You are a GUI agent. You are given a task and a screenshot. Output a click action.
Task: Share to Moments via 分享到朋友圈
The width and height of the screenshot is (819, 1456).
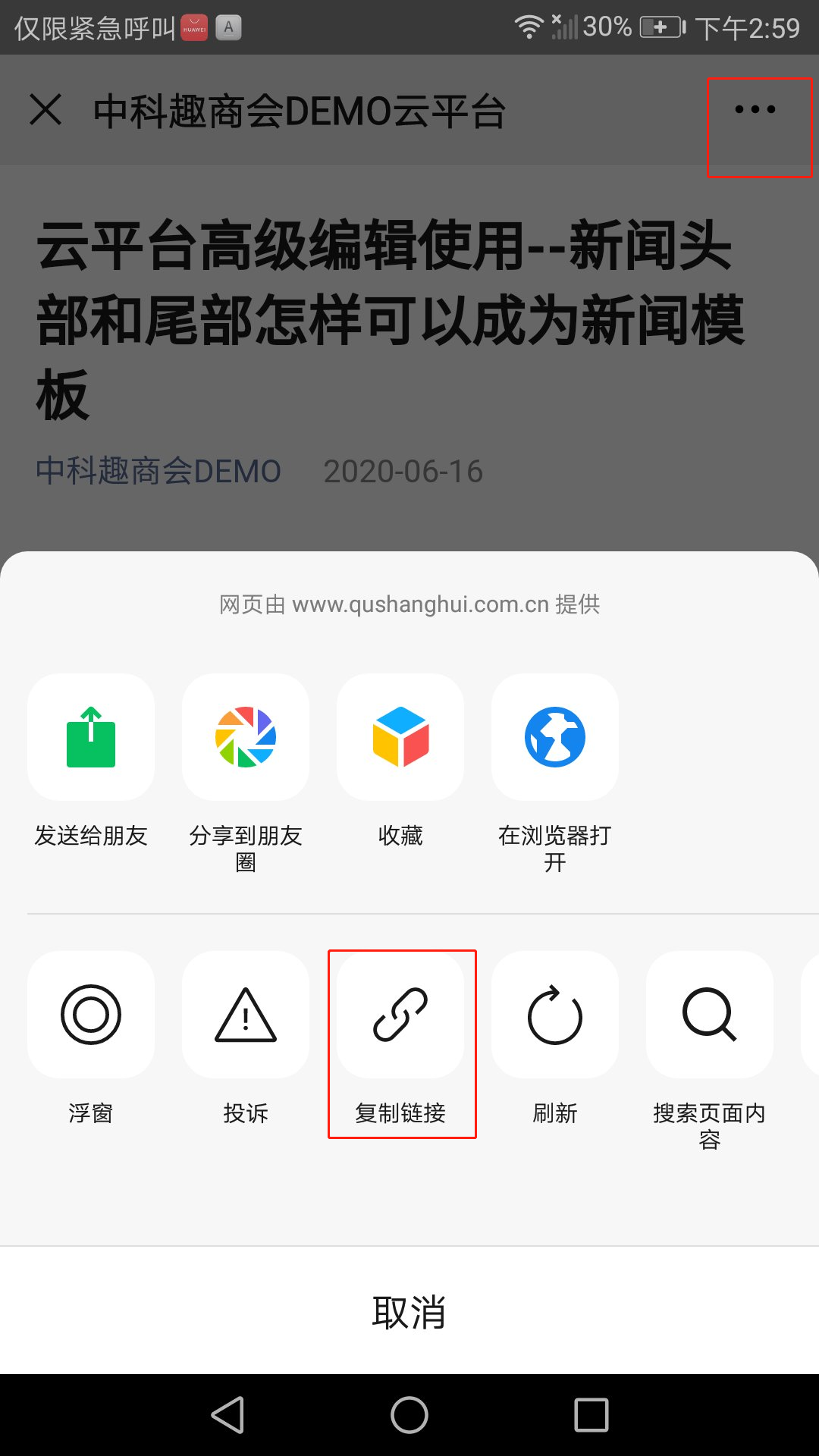246,737
